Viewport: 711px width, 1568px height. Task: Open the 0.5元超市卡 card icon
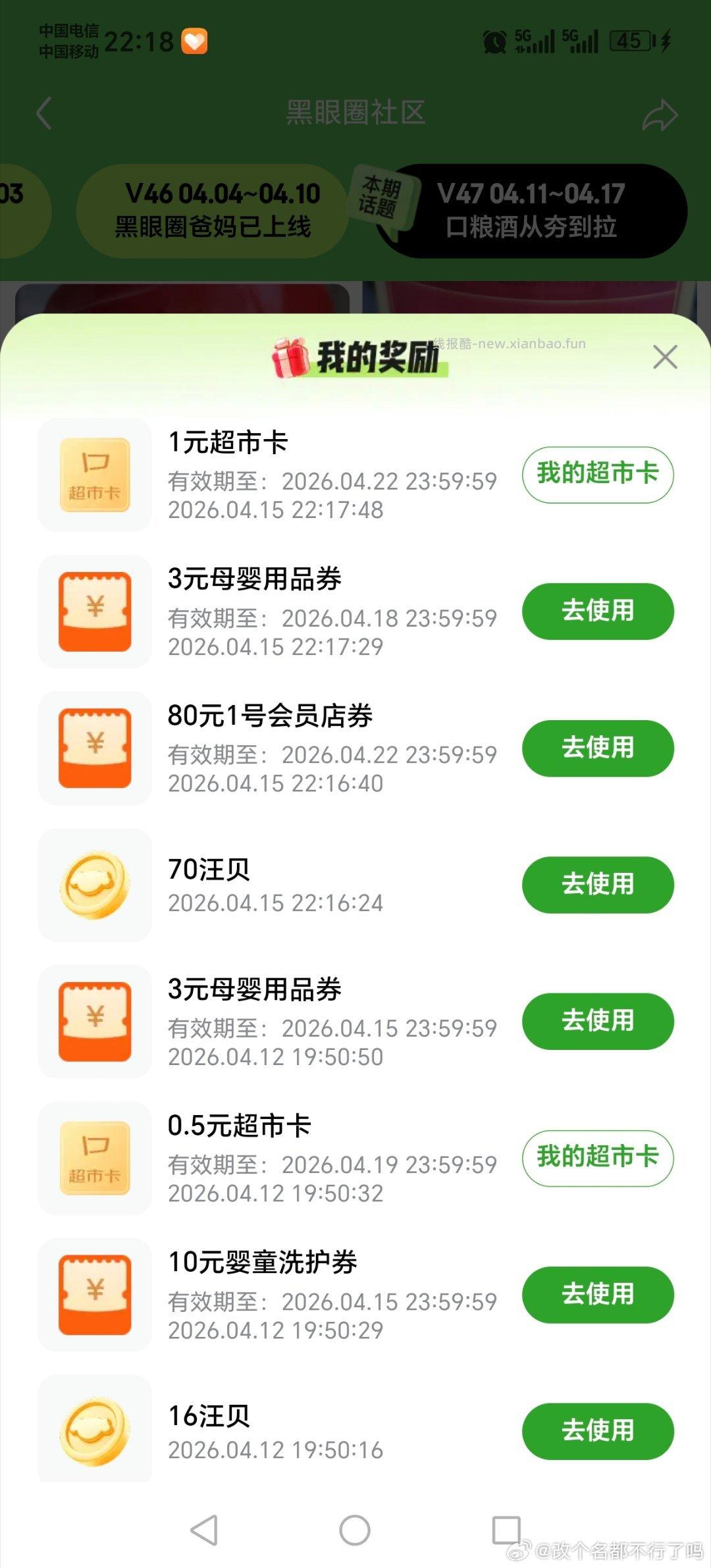(x=94, y=1159)
